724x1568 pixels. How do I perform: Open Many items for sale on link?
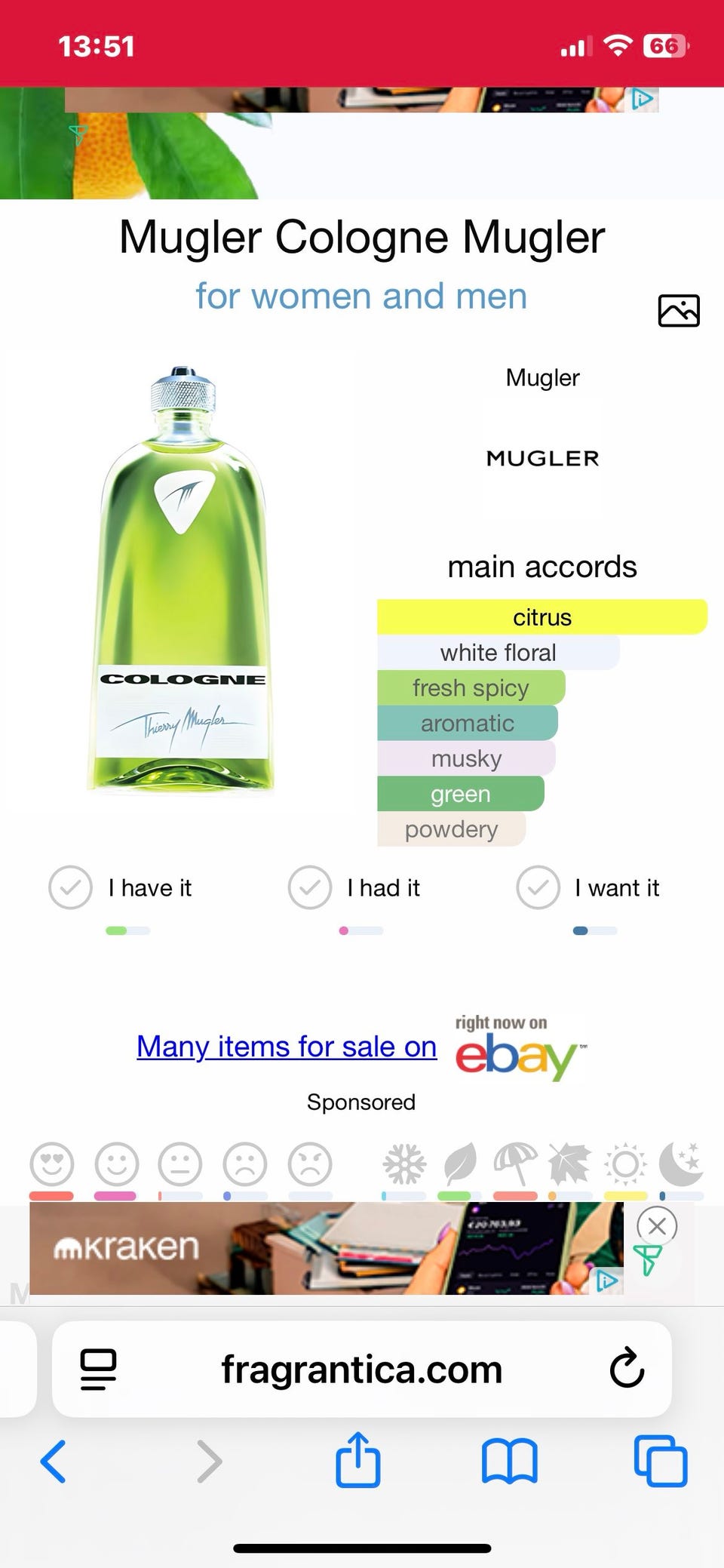(x=287, y=1047)
